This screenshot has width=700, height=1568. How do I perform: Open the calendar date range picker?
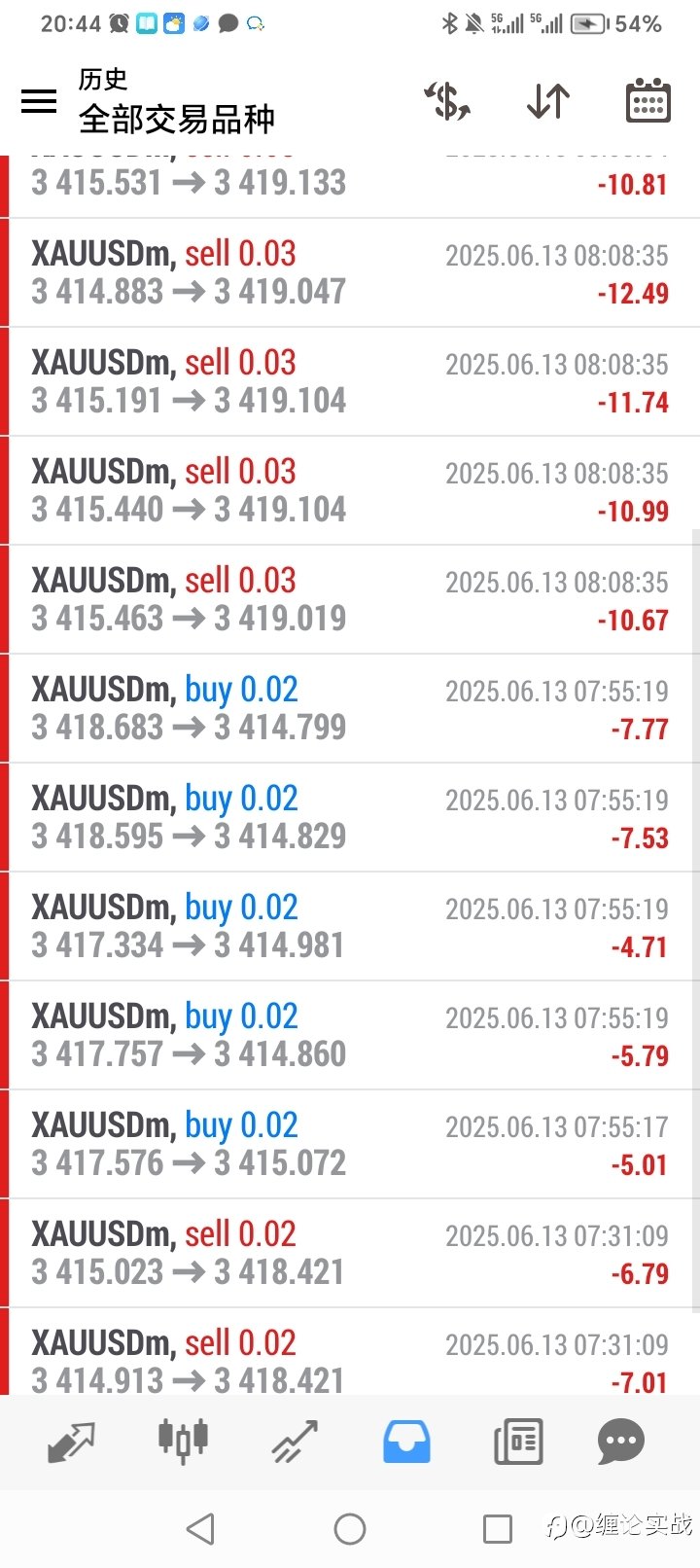pyautogui.click(x=648, y=100)
